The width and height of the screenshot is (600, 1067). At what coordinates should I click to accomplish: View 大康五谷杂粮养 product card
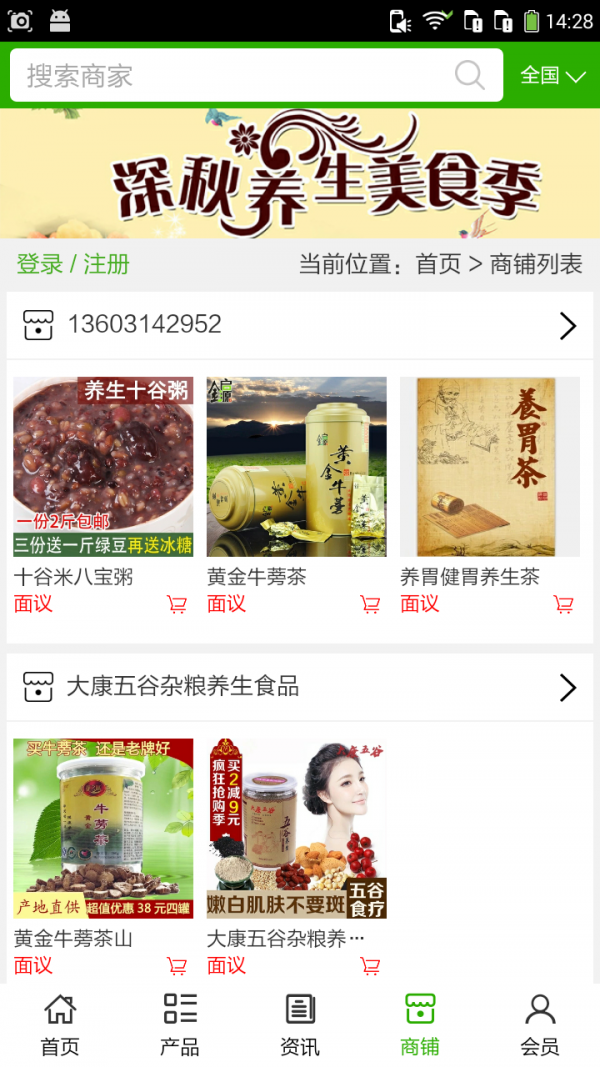click(x=297, y=829)
